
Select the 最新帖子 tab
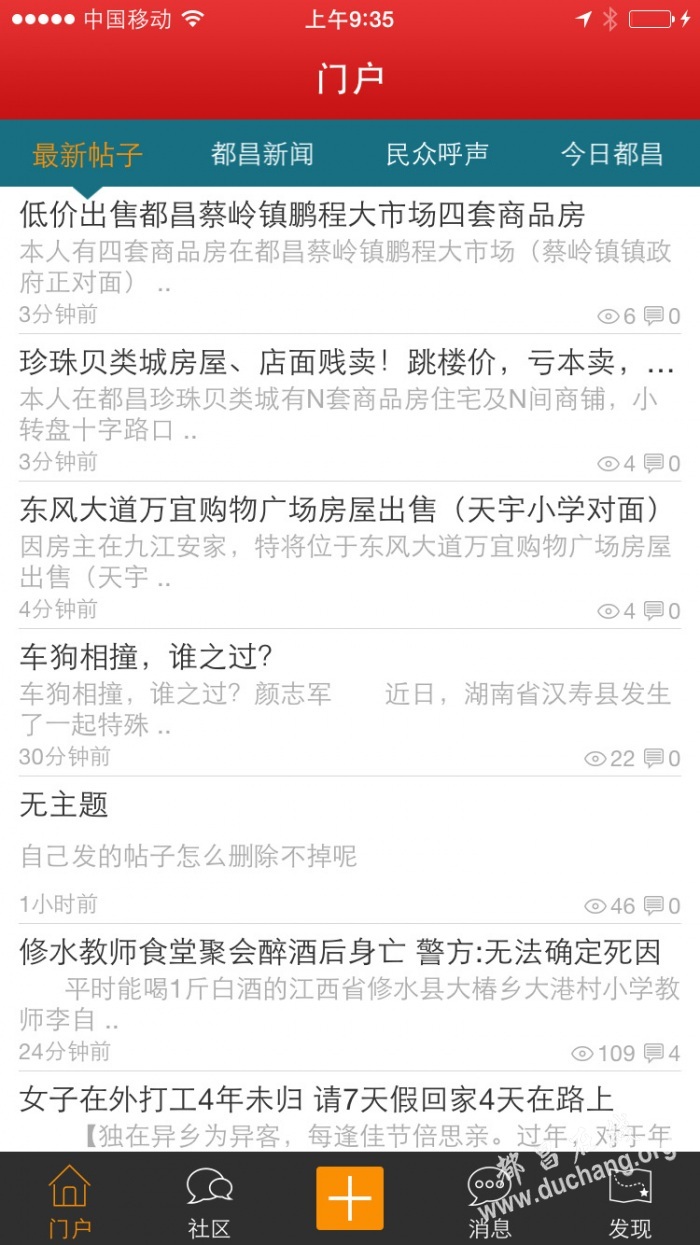(x=88, y=154)
